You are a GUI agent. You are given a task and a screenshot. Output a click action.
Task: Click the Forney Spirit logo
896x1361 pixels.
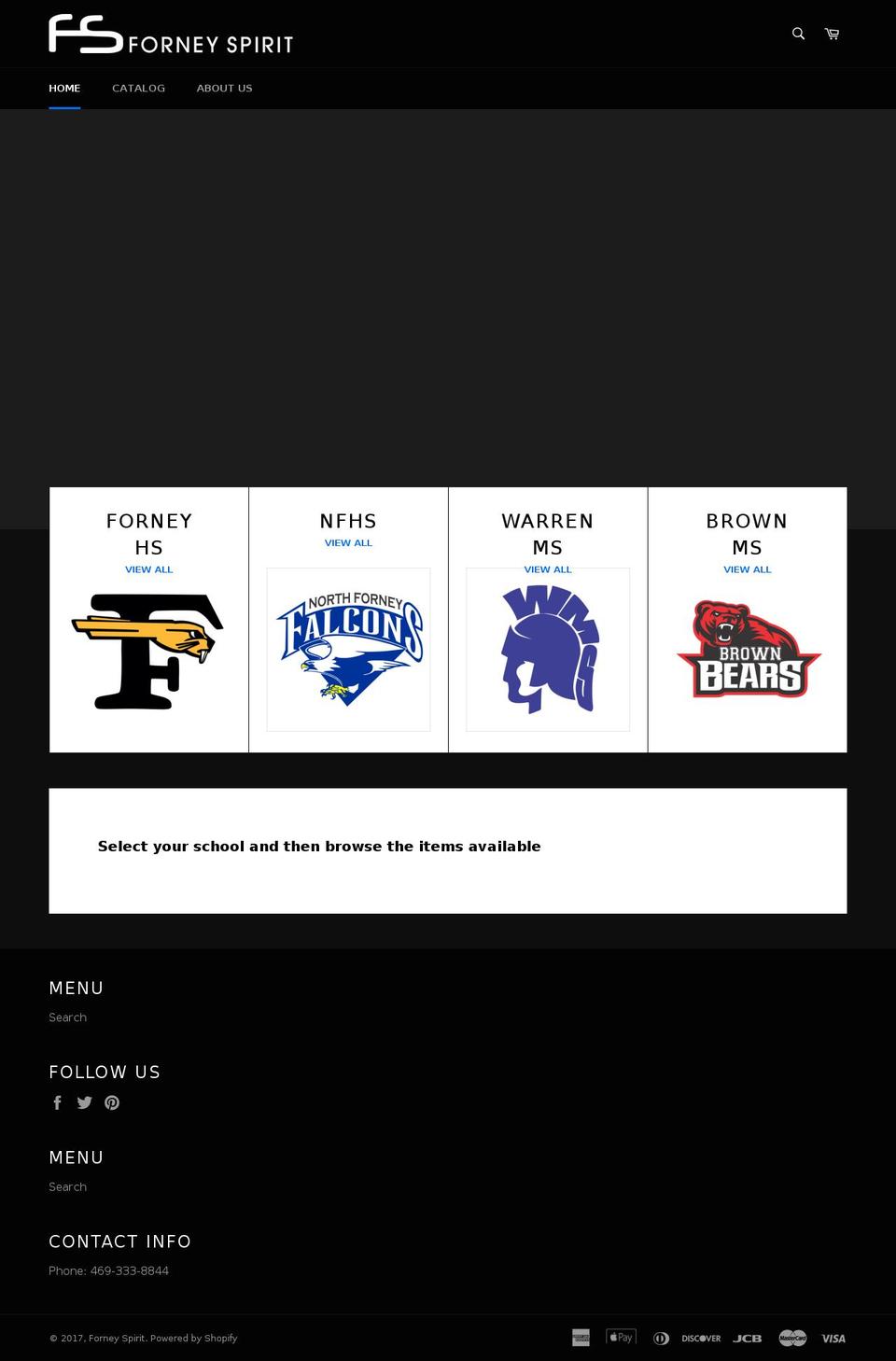pos(171,36)
